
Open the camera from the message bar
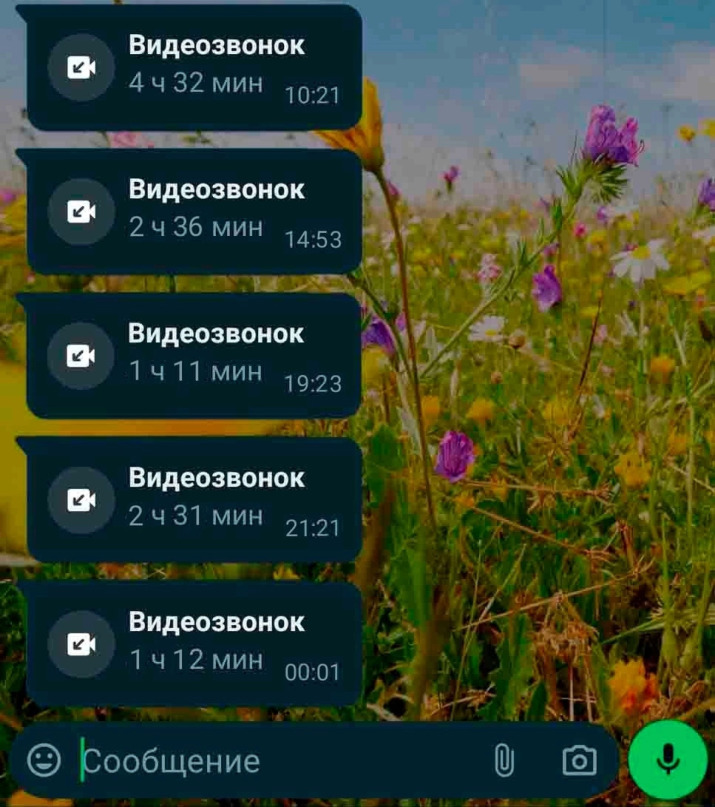[x=579, y=761]
